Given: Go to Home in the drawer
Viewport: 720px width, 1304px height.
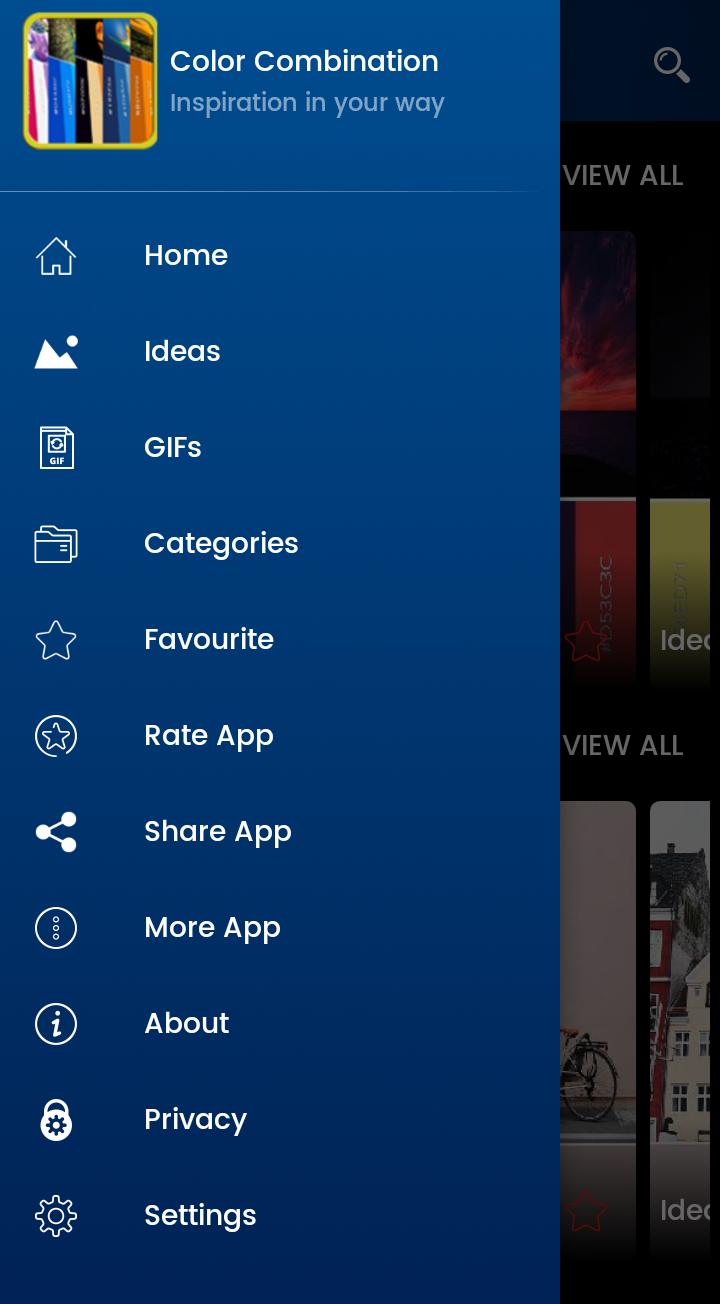Looking at the screenshot, I should [x=186, y=256].
